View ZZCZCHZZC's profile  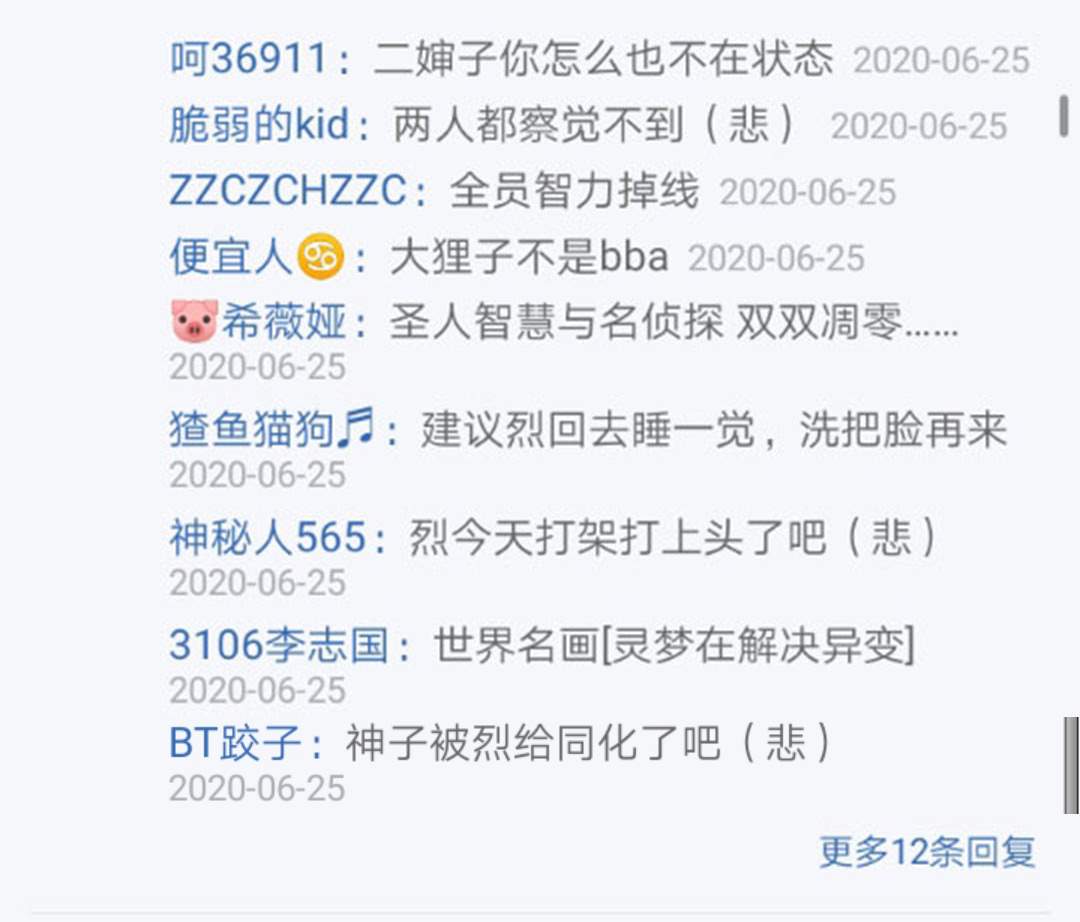coord(288,191)
